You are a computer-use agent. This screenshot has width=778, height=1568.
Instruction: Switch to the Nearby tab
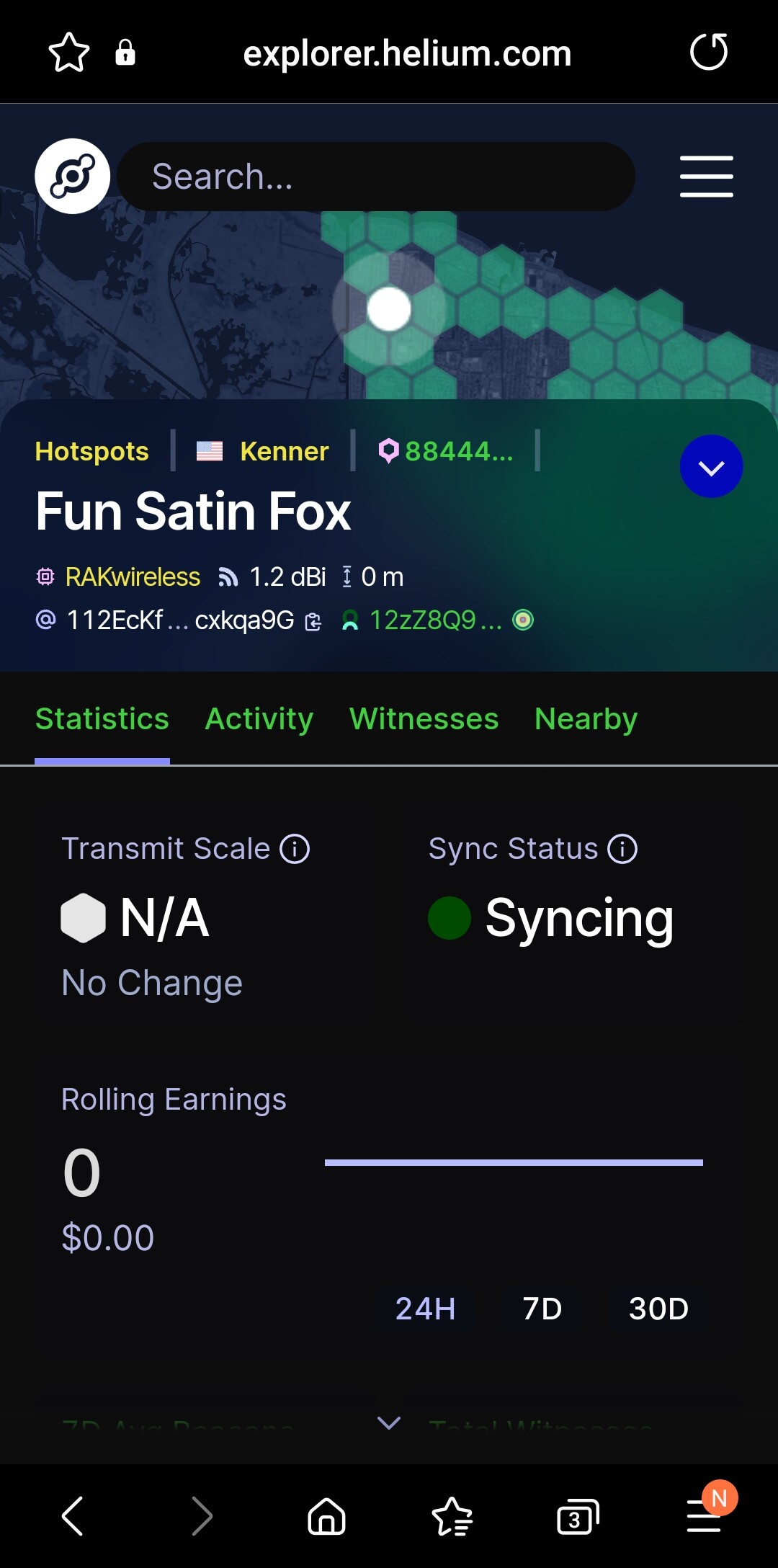point(586,719)
